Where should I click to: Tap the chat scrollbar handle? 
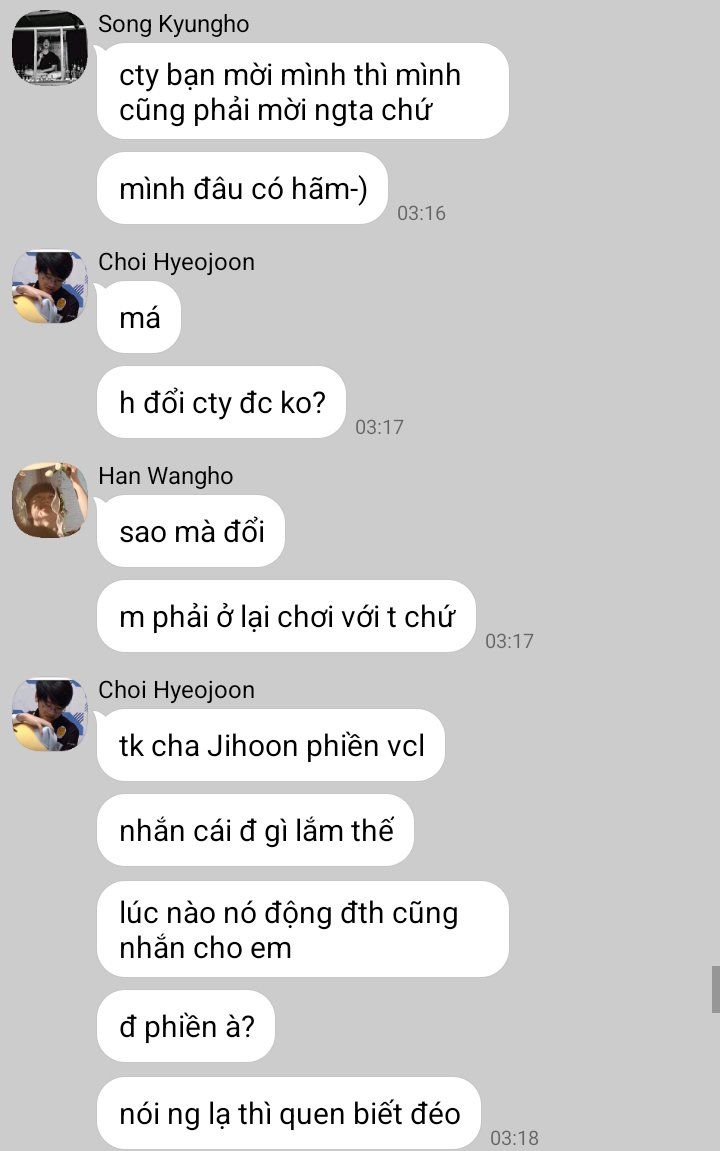click(x=716, y=990)
